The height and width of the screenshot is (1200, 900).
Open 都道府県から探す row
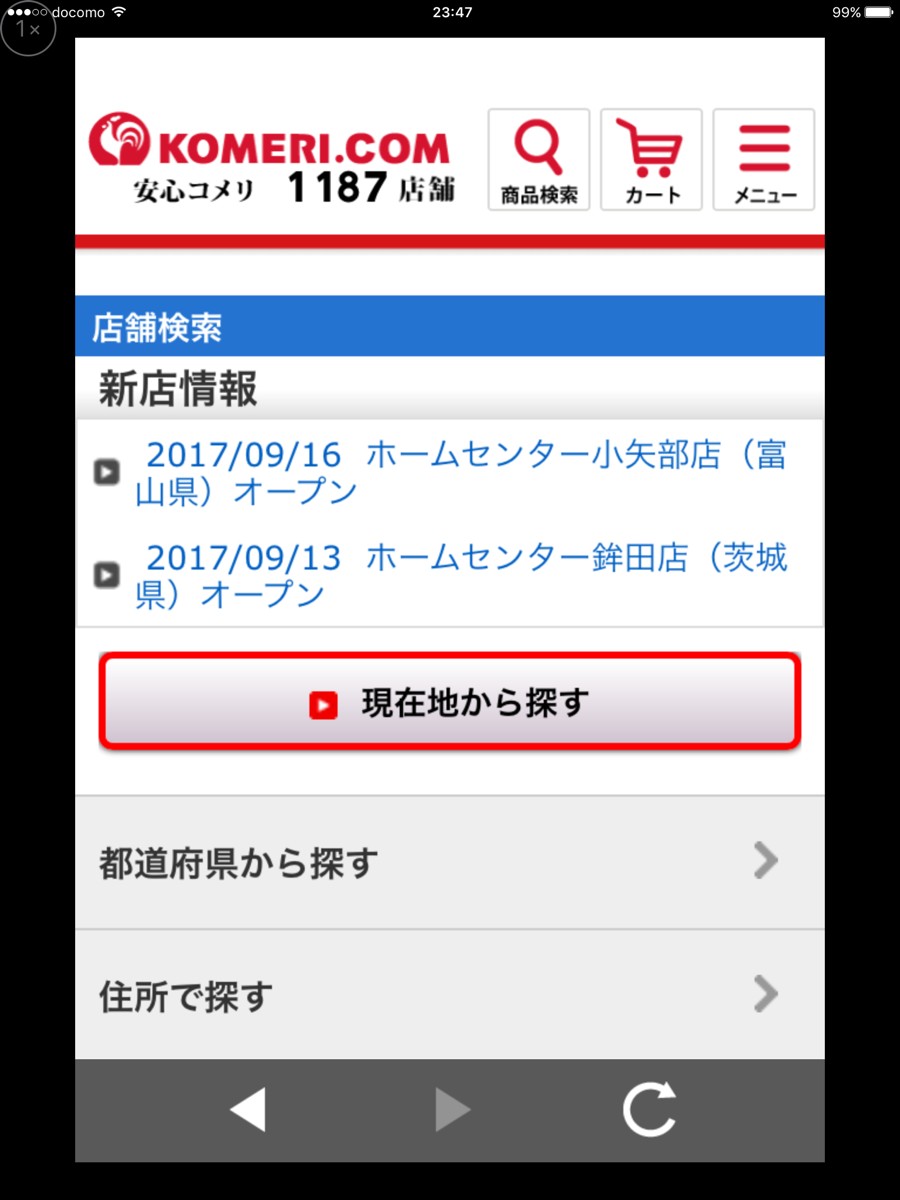click(x=450, y=862)
